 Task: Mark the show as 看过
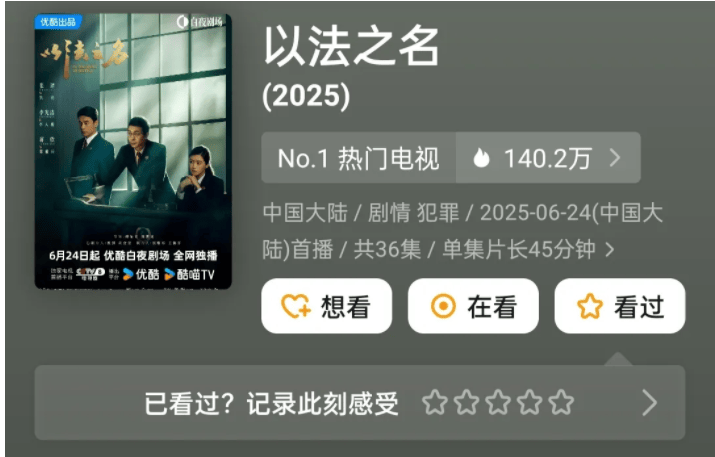click(620, 306)
